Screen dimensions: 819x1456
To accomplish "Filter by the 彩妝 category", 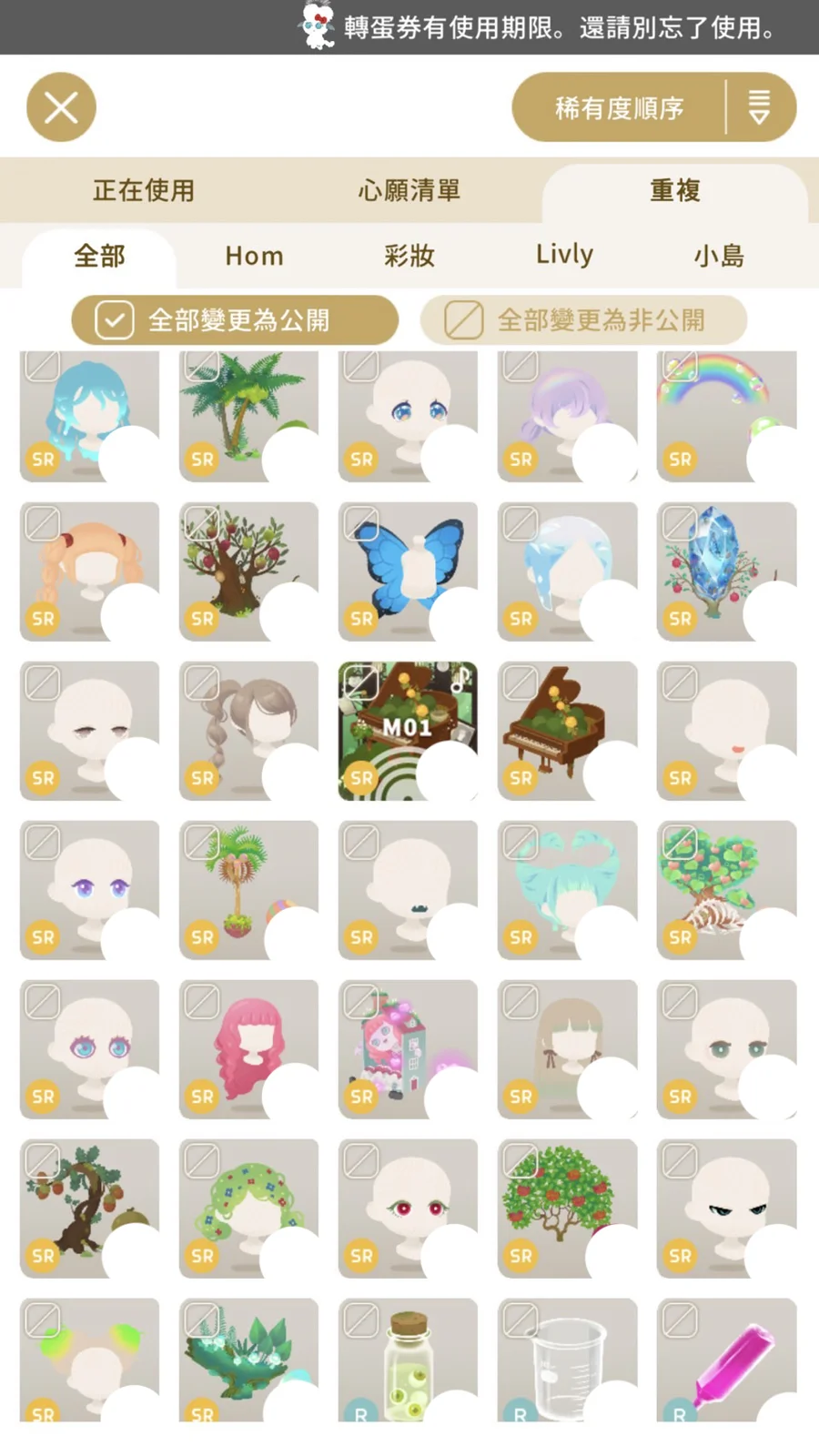I will (409, 256).
